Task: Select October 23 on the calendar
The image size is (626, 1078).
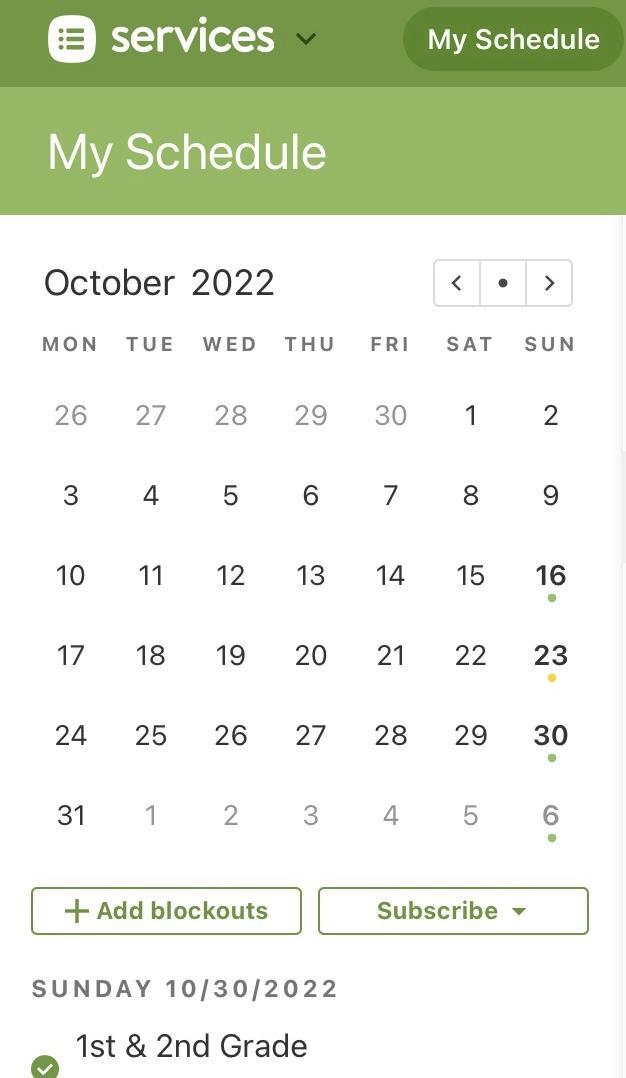Action: (x=550, y=656)
